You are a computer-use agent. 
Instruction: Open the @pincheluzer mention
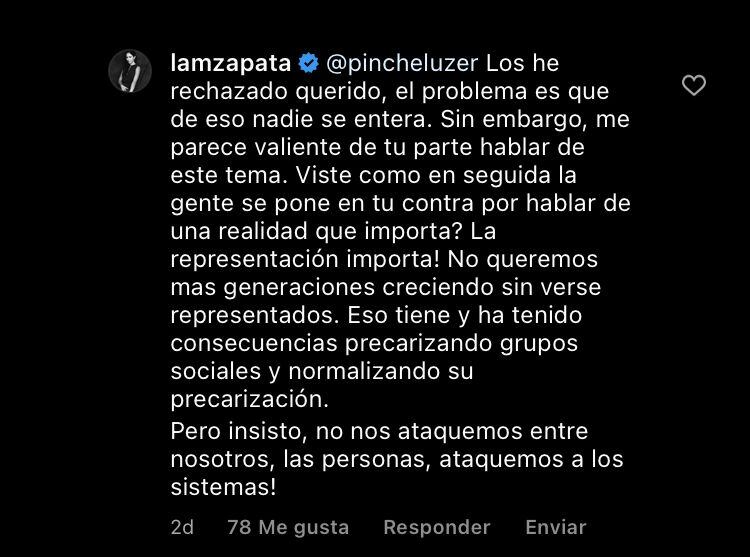click(403, 63)
